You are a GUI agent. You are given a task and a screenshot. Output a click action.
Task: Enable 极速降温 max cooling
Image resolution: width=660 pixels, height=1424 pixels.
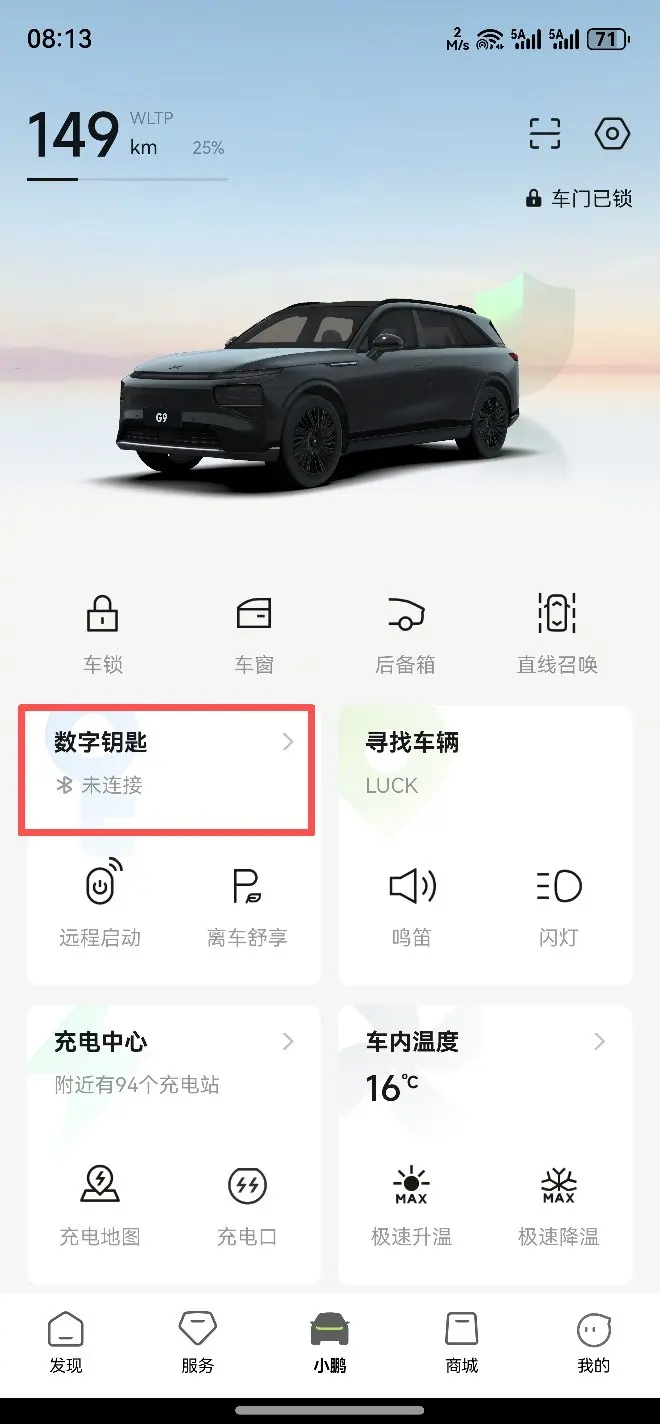pyautogui.click(x=558, y=1204)
